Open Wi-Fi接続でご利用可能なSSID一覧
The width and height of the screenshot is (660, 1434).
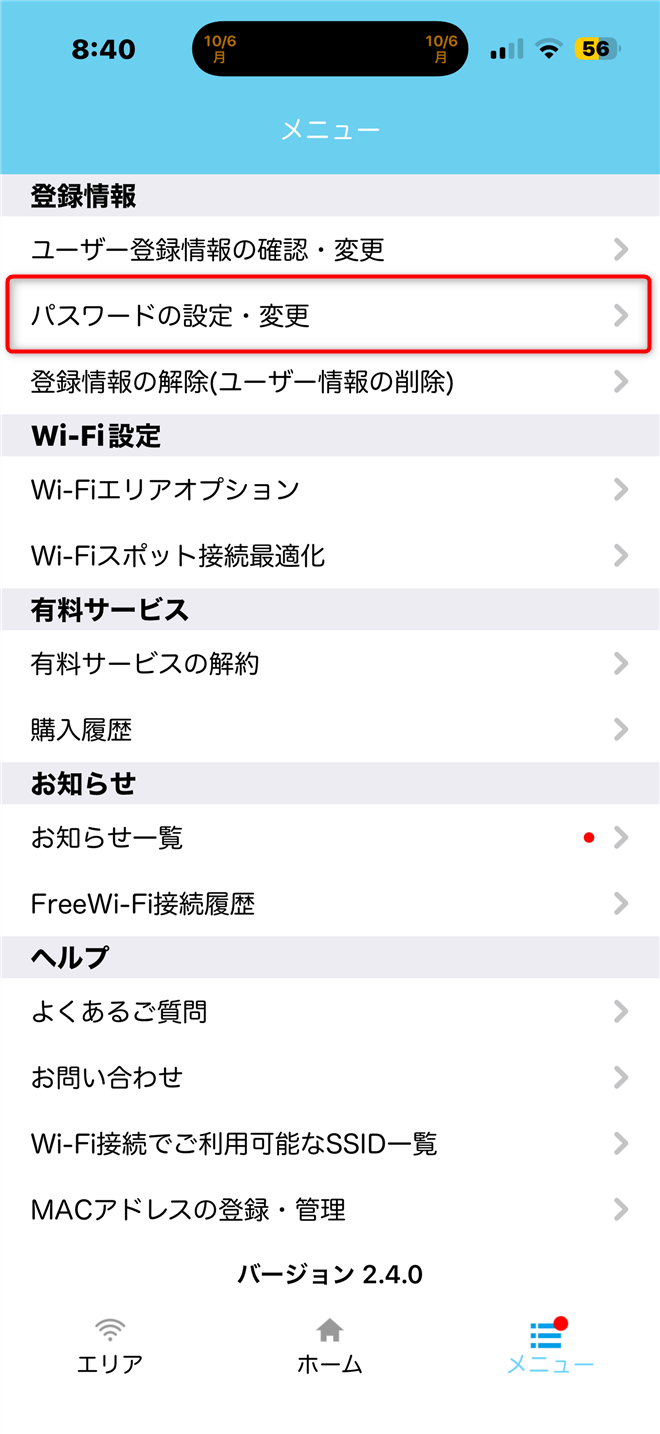tap(329, 1143)
